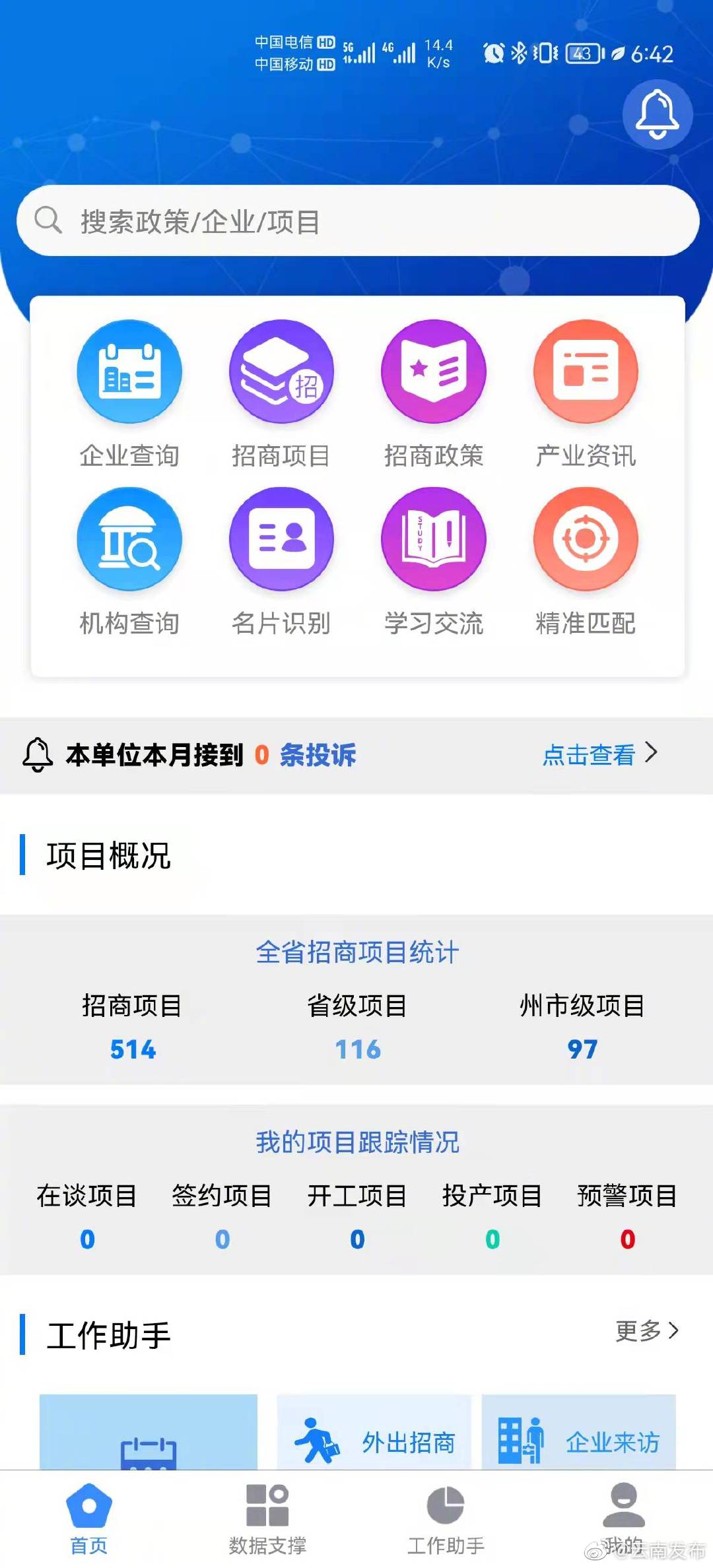View 产业资讯 via its icon
The height and width of the screenshot is (1568, 713).
coord(585,372)
